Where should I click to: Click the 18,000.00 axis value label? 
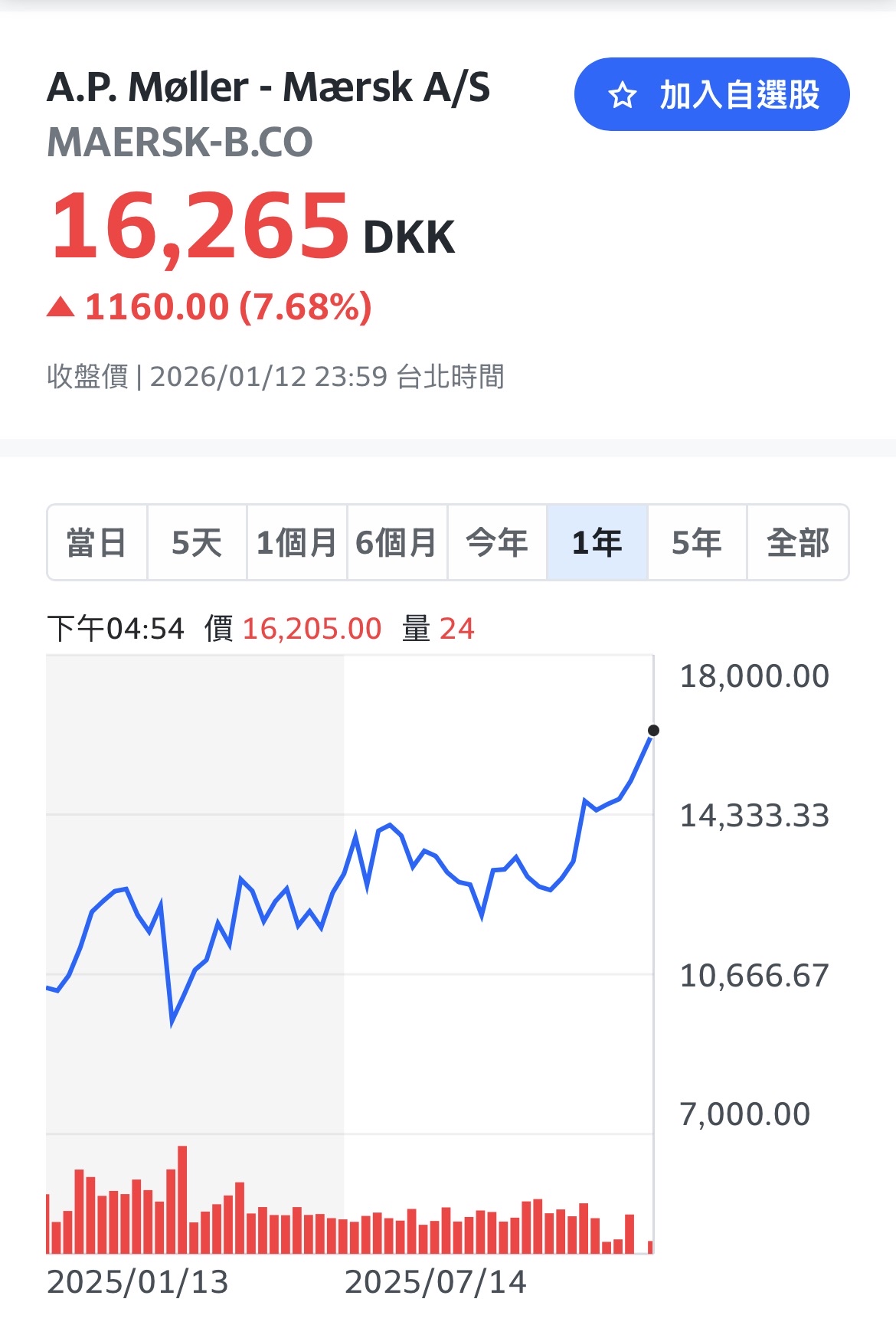(754, 676)
